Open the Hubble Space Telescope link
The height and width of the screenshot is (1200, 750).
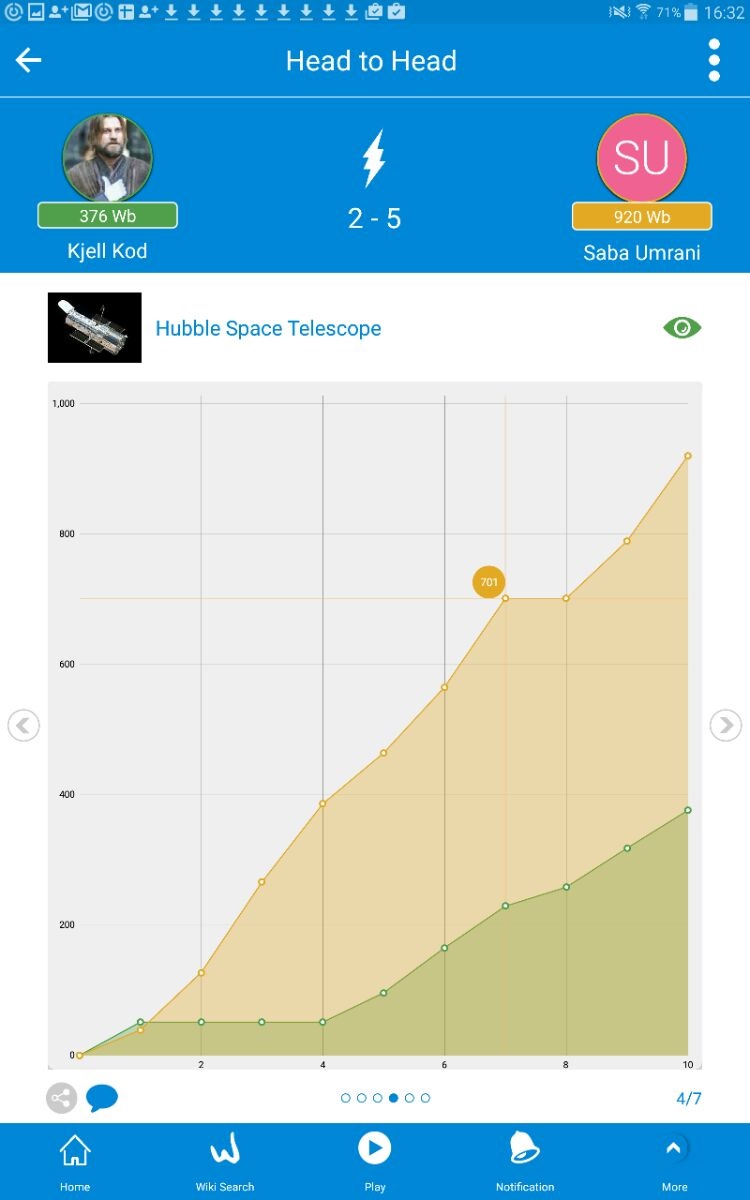268,328
